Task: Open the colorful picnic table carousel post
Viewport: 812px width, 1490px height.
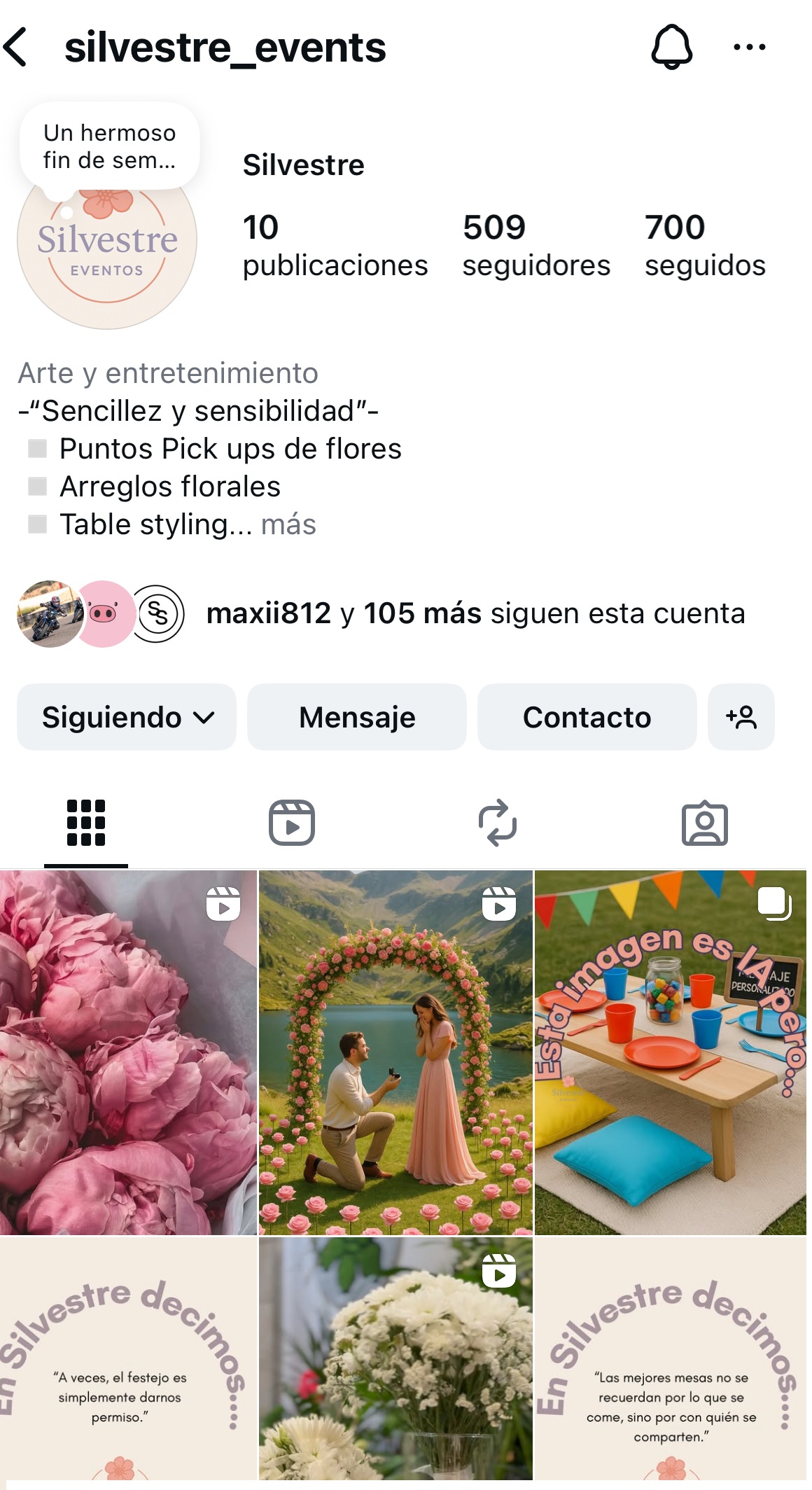Action: (671, 1052)
